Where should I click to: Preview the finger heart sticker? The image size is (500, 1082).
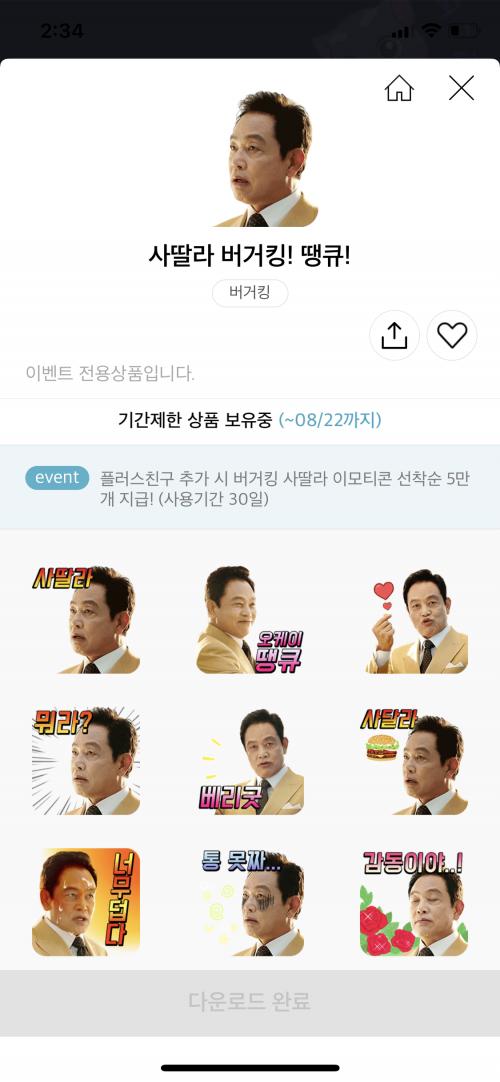(414, 620)
